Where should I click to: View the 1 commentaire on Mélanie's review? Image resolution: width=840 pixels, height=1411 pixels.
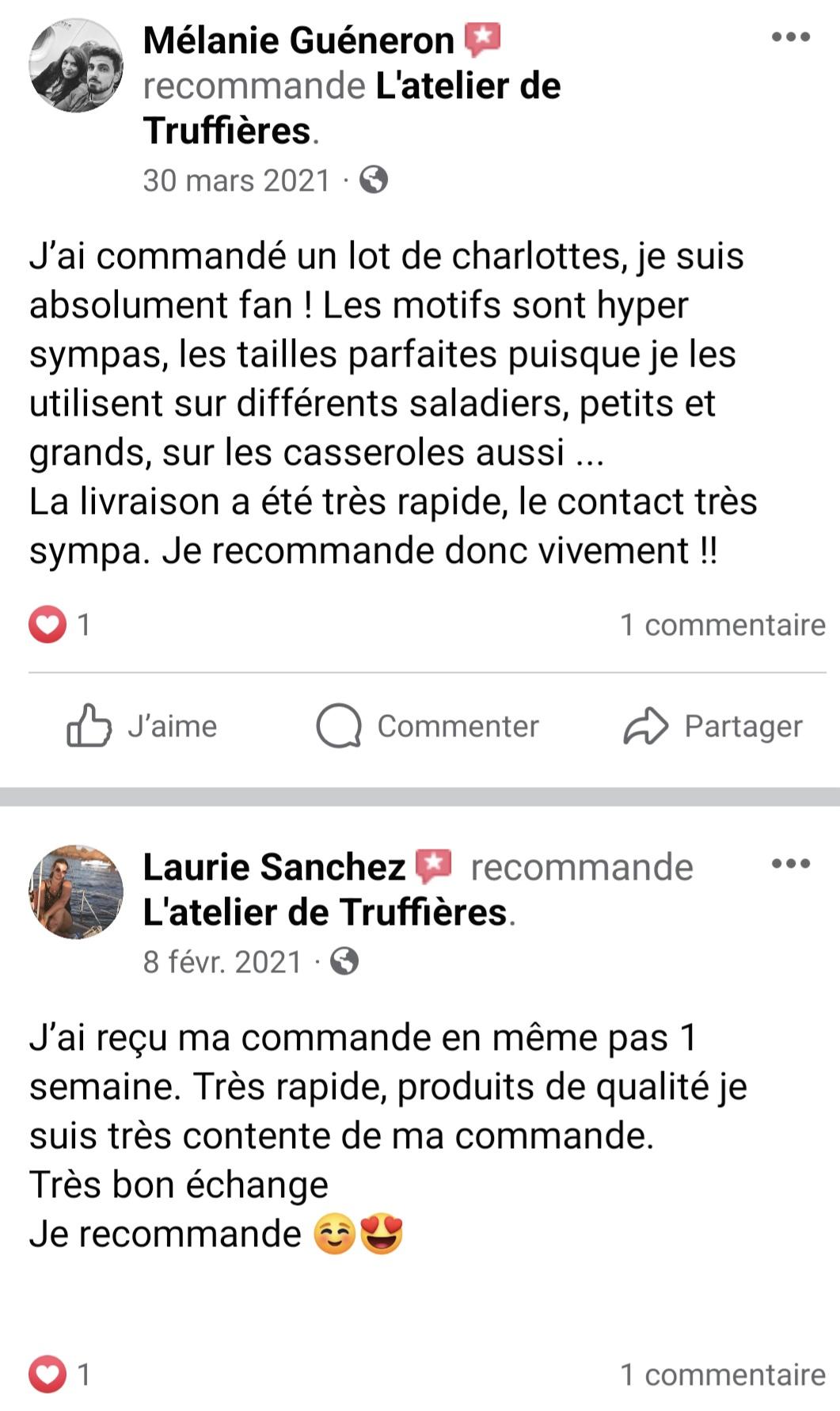[722, 625]
